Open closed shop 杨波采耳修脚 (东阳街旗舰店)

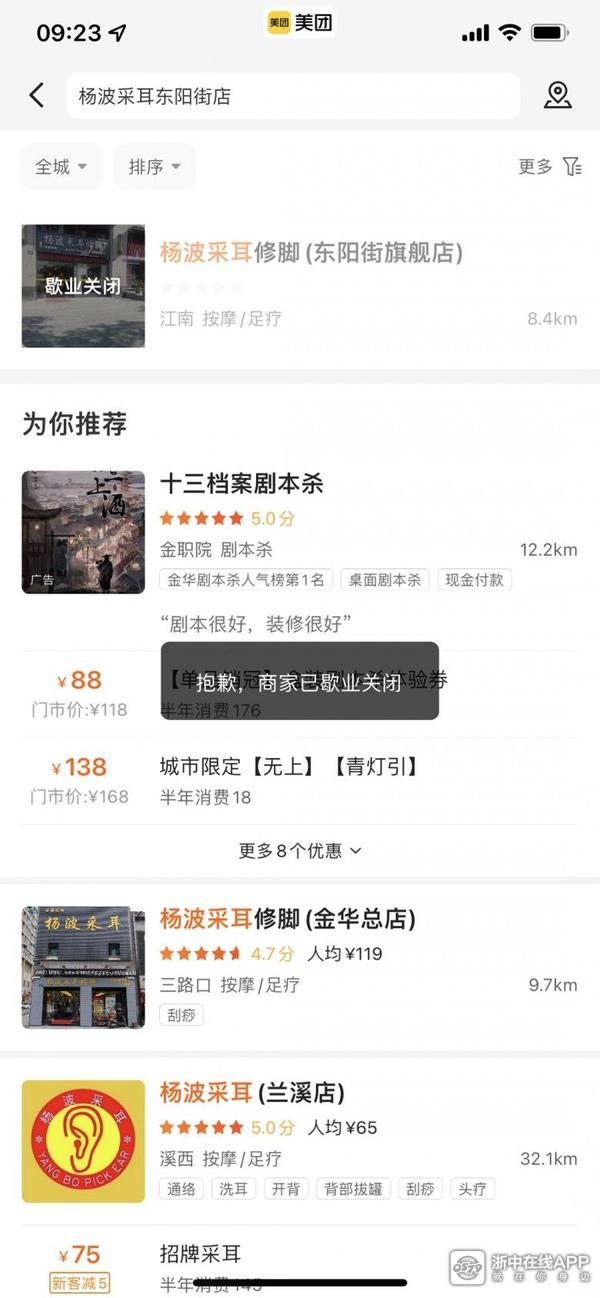pos(310,253)
